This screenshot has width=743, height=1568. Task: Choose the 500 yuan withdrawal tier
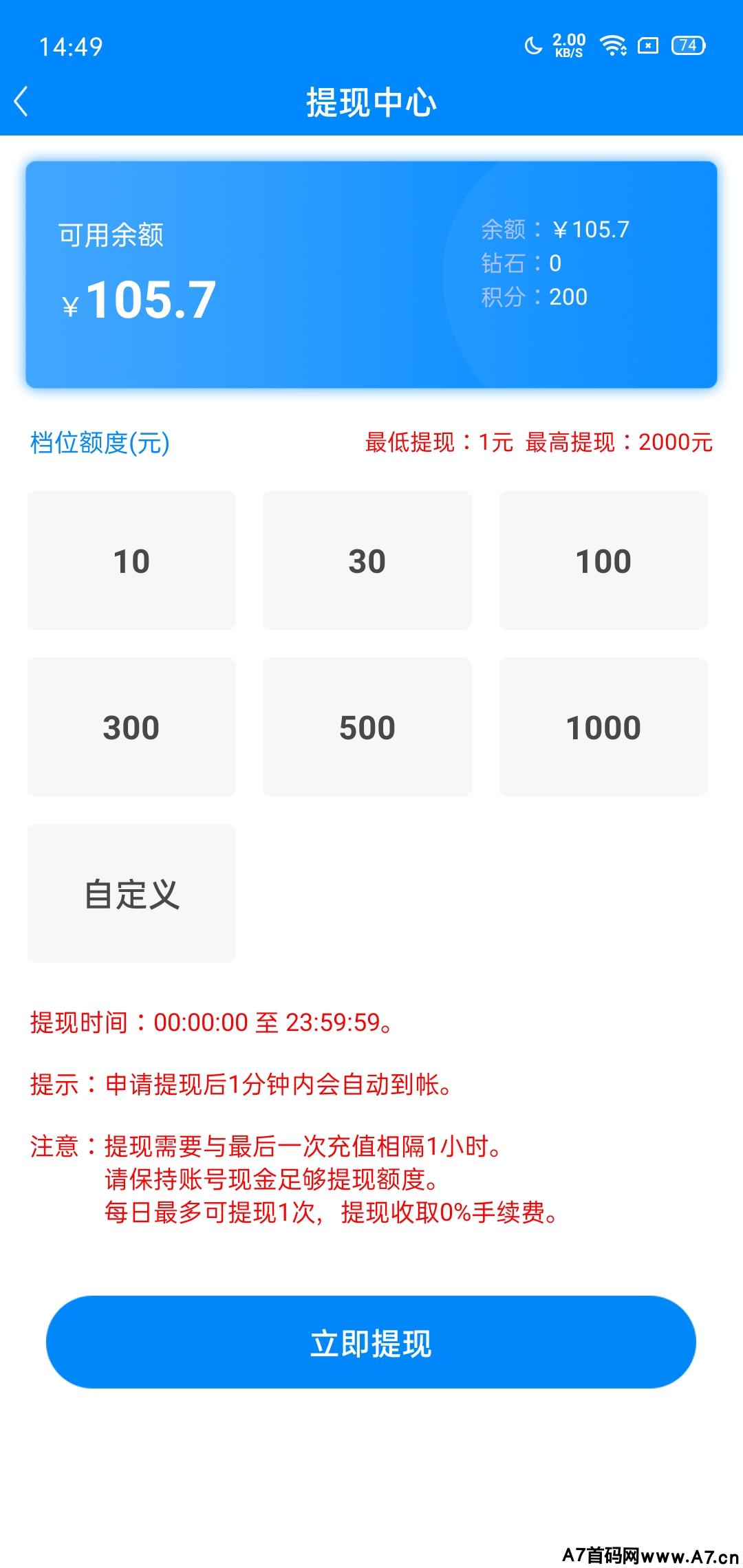click(367, 727)
